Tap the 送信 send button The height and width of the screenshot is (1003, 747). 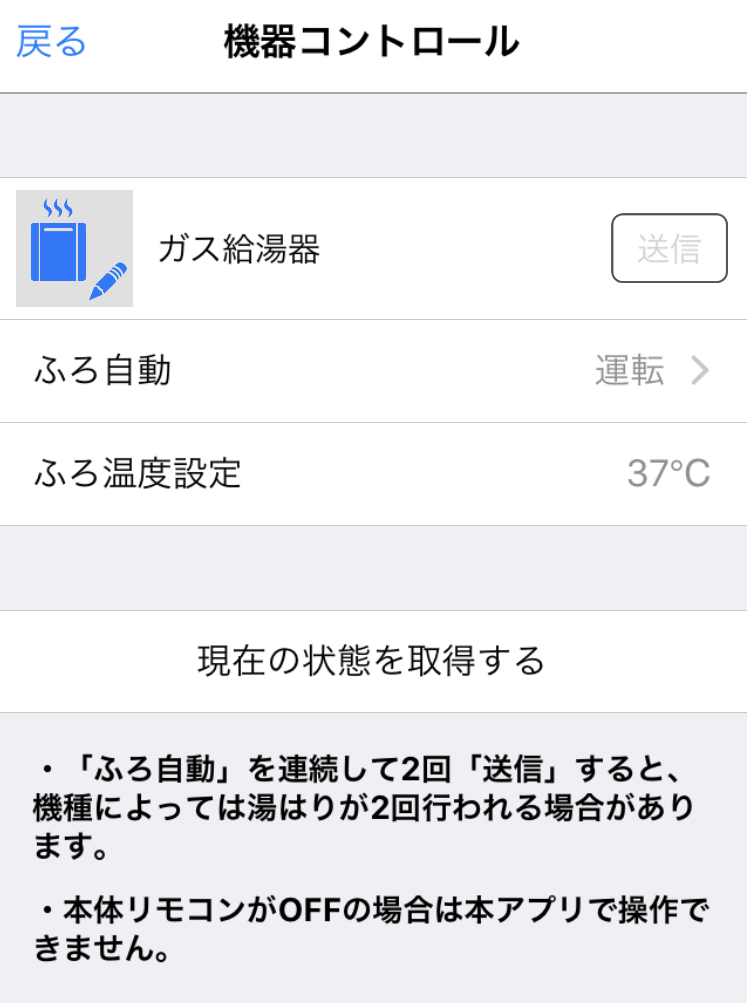coord(669,248)
